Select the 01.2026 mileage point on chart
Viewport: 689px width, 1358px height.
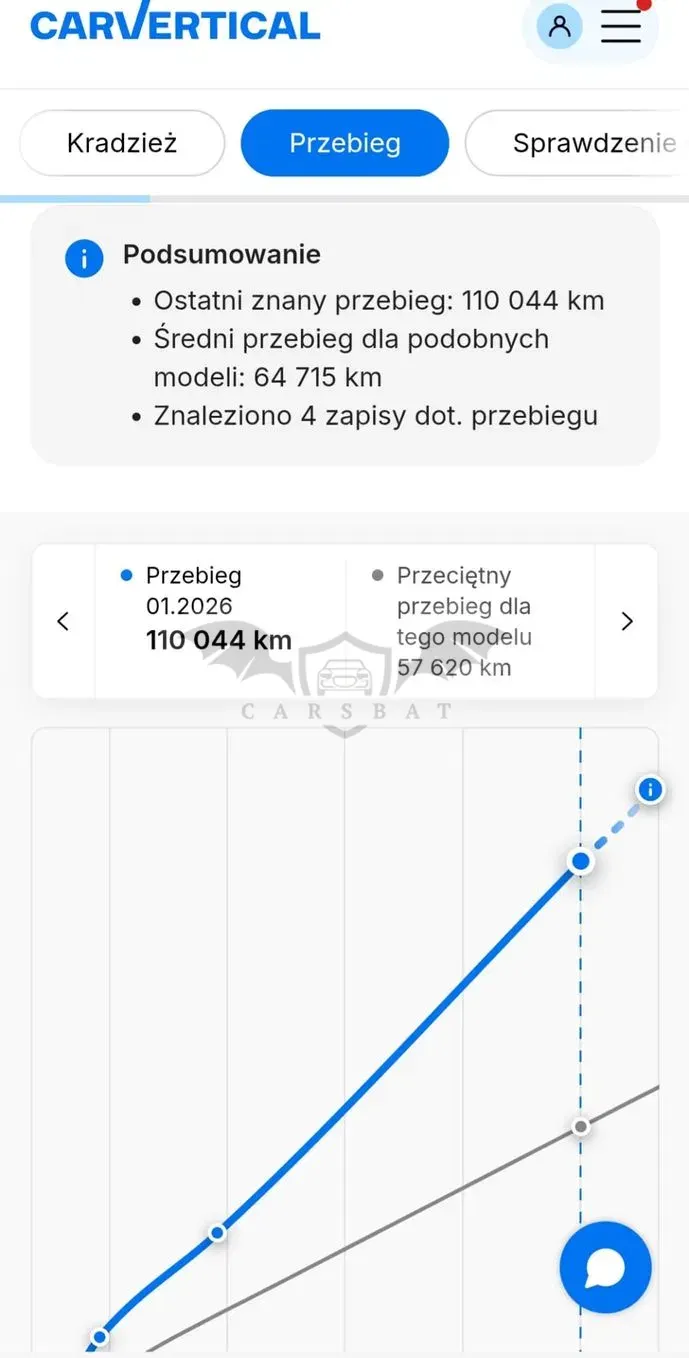(x=580, y=861)
